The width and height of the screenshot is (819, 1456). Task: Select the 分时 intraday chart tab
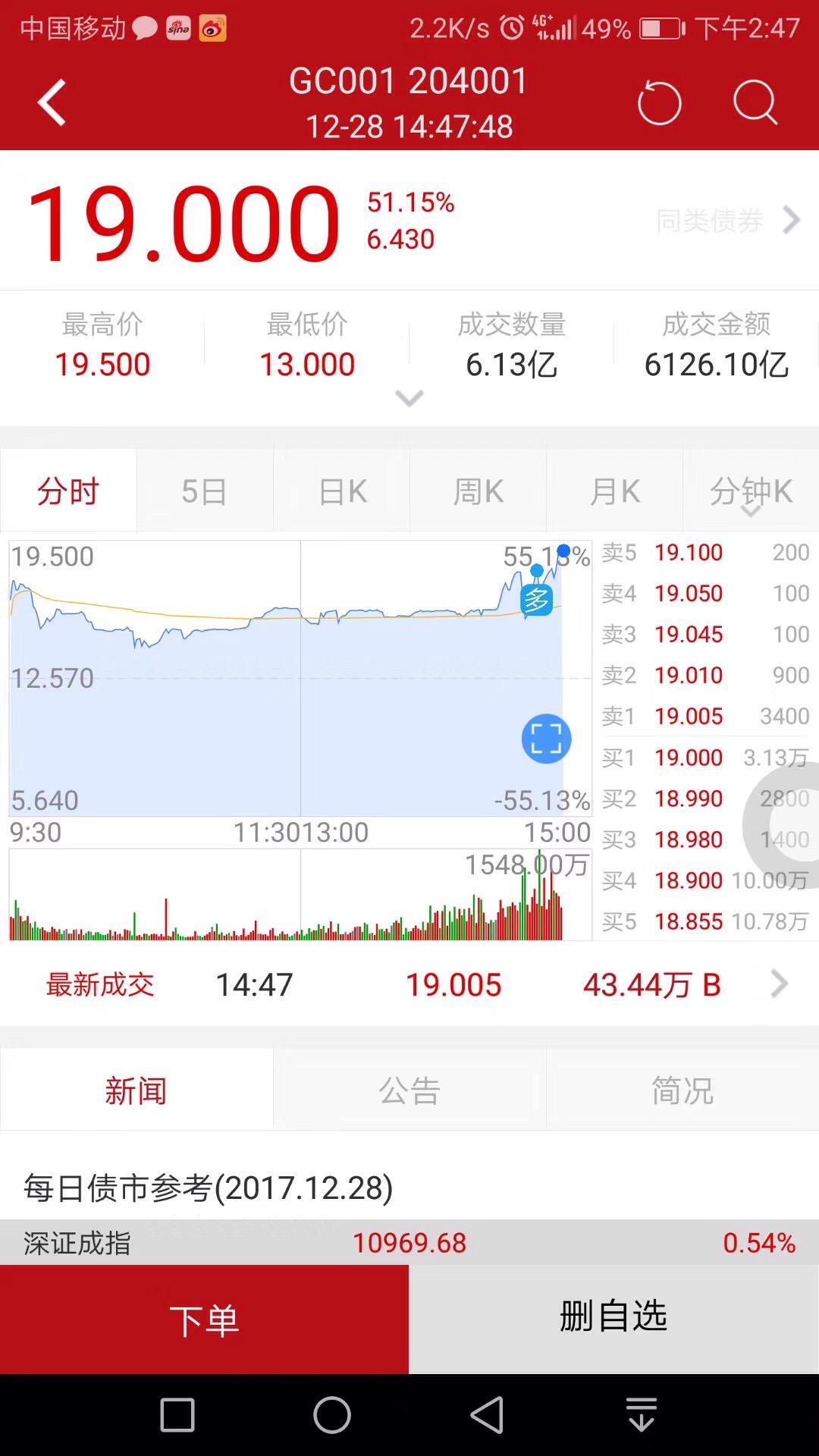(x=68, y=491)
